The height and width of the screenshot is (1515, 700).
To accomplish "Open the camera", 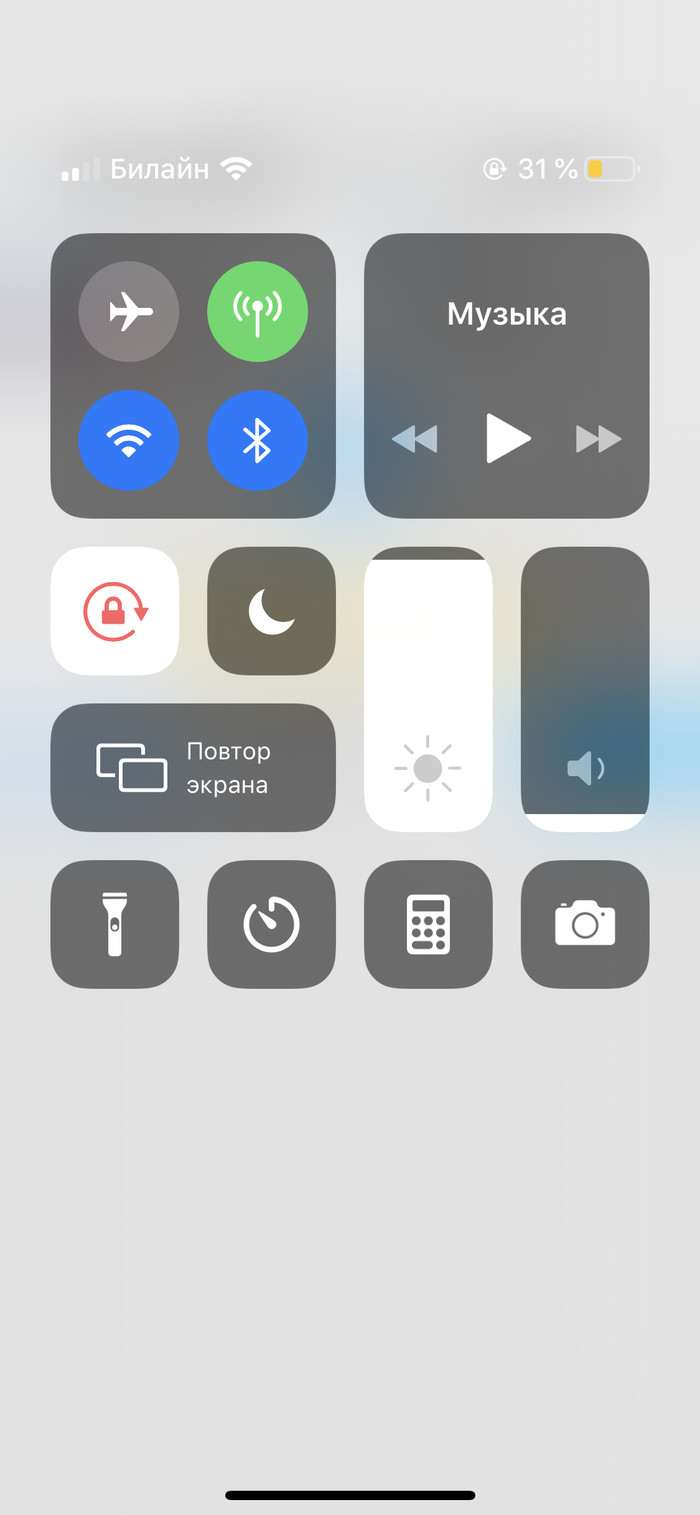I will [x=585, y=924].
